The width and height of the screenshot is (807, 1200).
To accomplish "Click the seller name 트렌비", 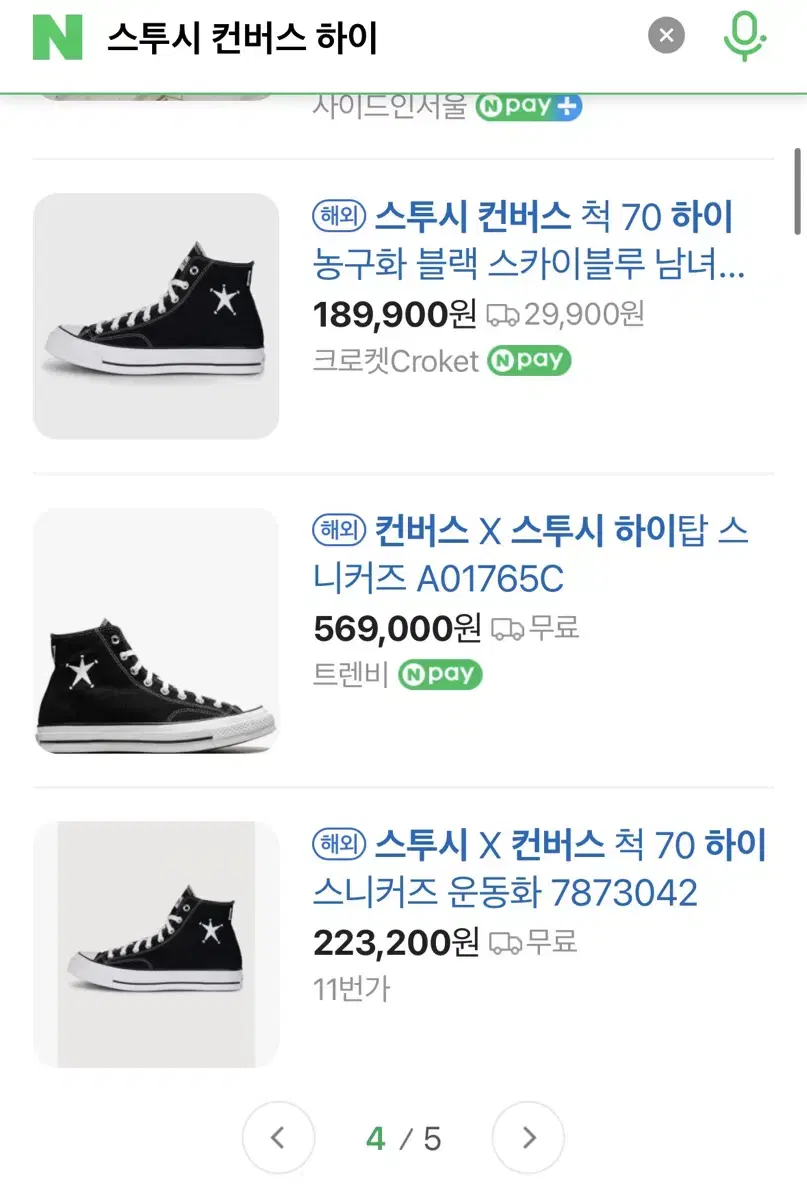I will tap(347, 674).
